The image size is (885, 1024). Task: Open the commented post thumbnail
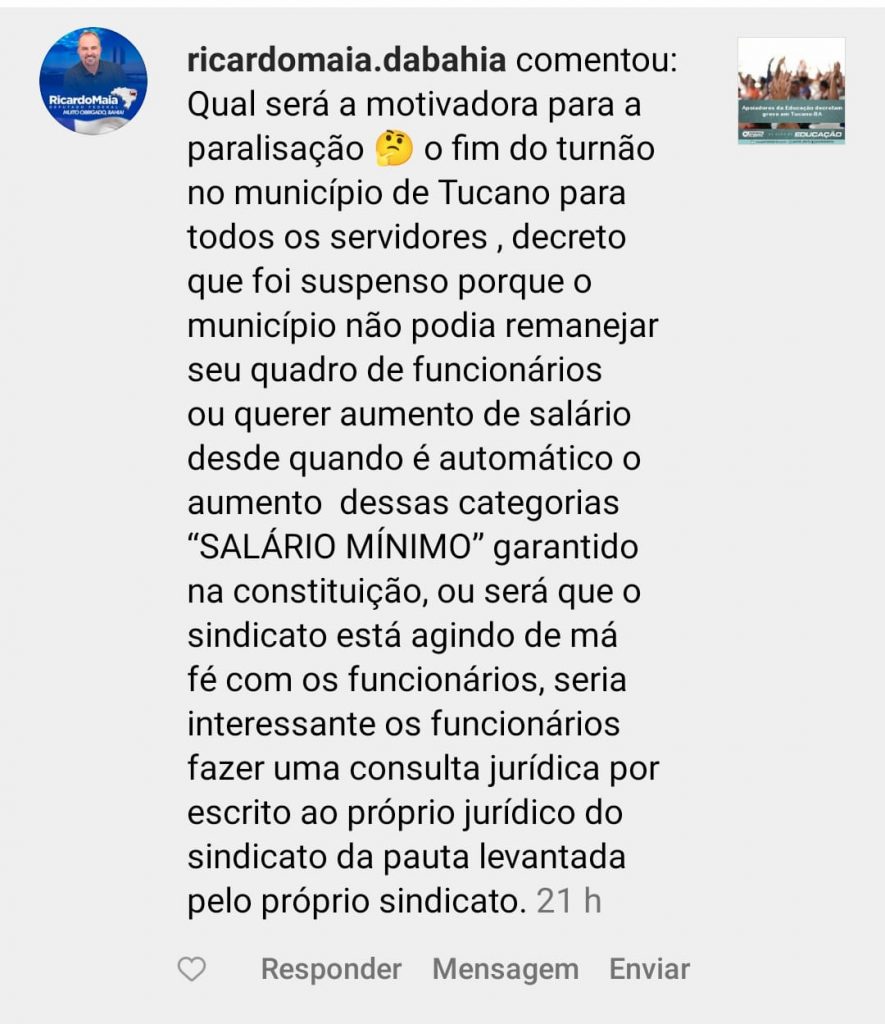(791, 91)
